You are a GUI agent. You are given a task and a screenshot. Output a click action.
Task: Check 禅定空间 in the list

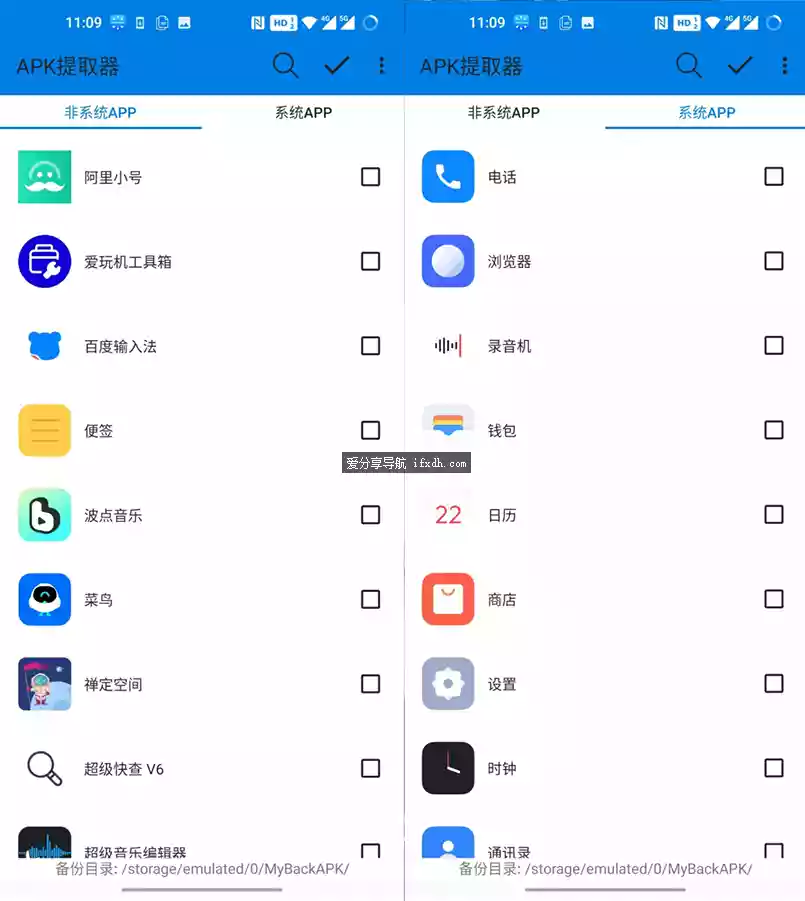pos(370,684)
